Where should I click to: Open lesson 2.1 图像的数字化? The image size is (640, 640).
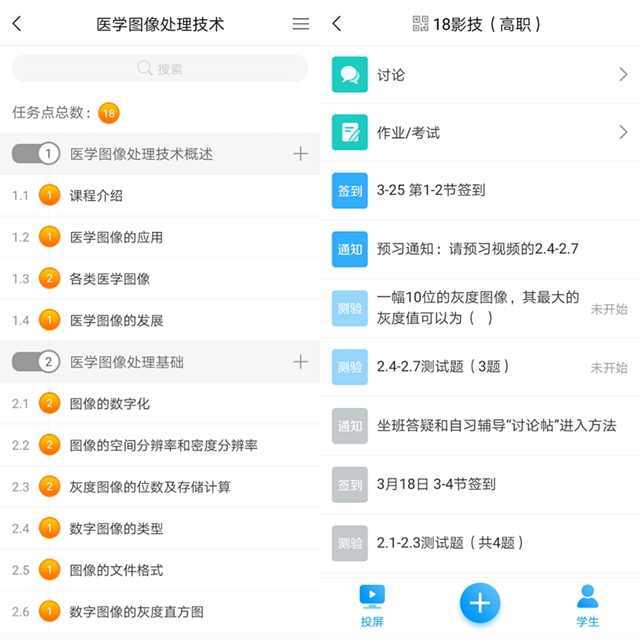110,404
